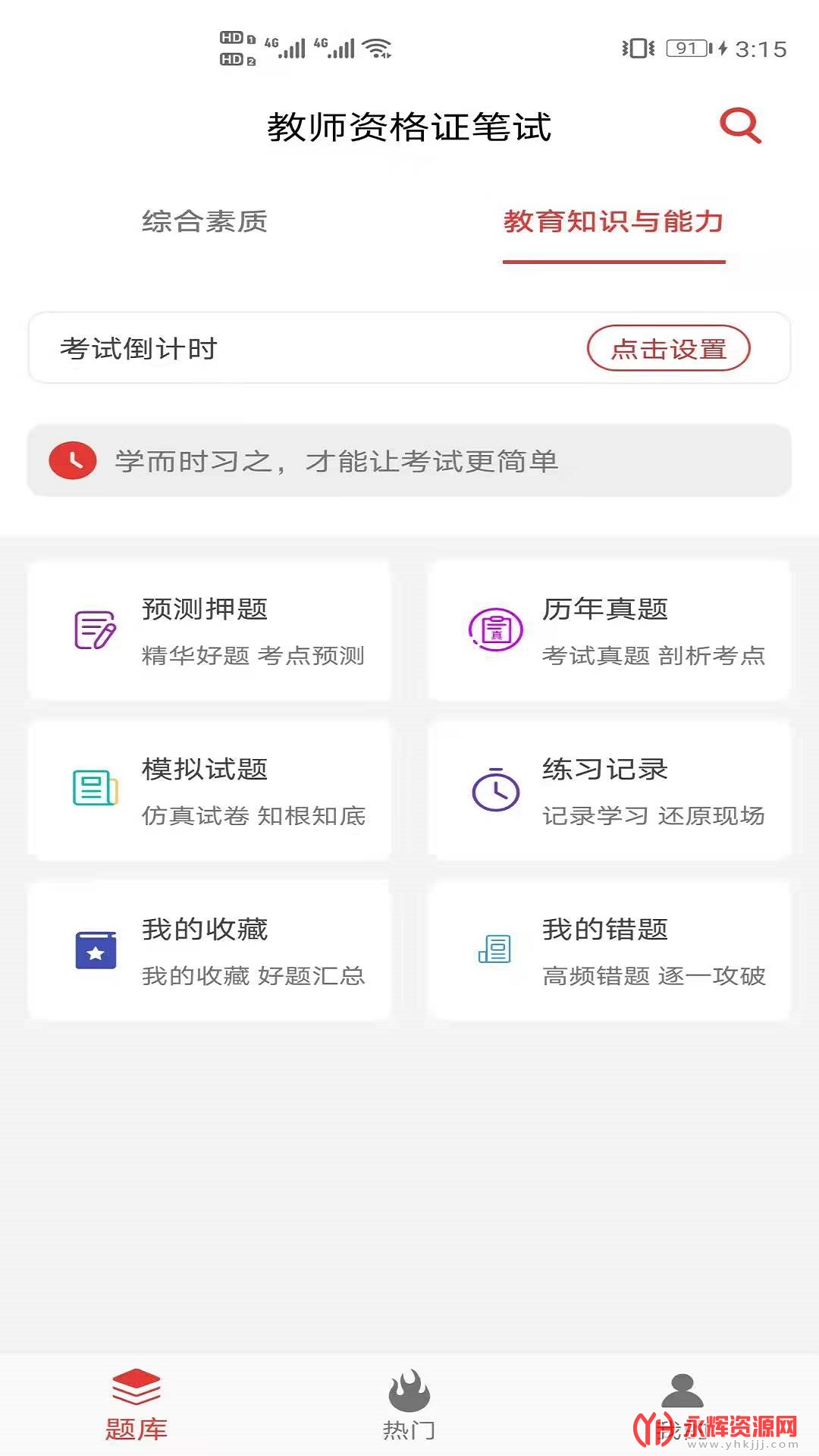Open 我的收藏 favorites
Screen dimensions: 819x1456
[209, 951]
